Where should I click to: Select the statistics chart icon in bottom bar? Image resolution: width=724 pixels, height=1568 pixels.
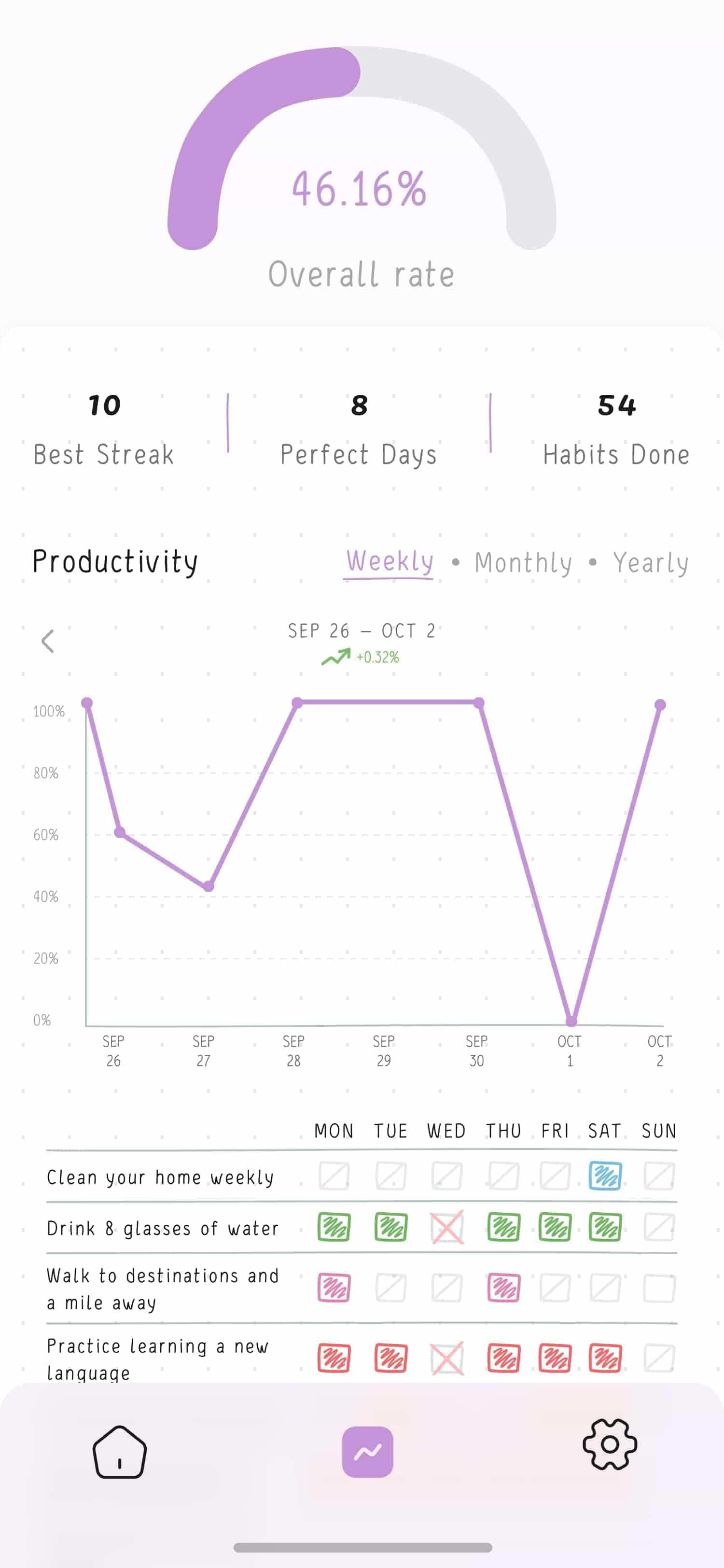coord(367,1452)
